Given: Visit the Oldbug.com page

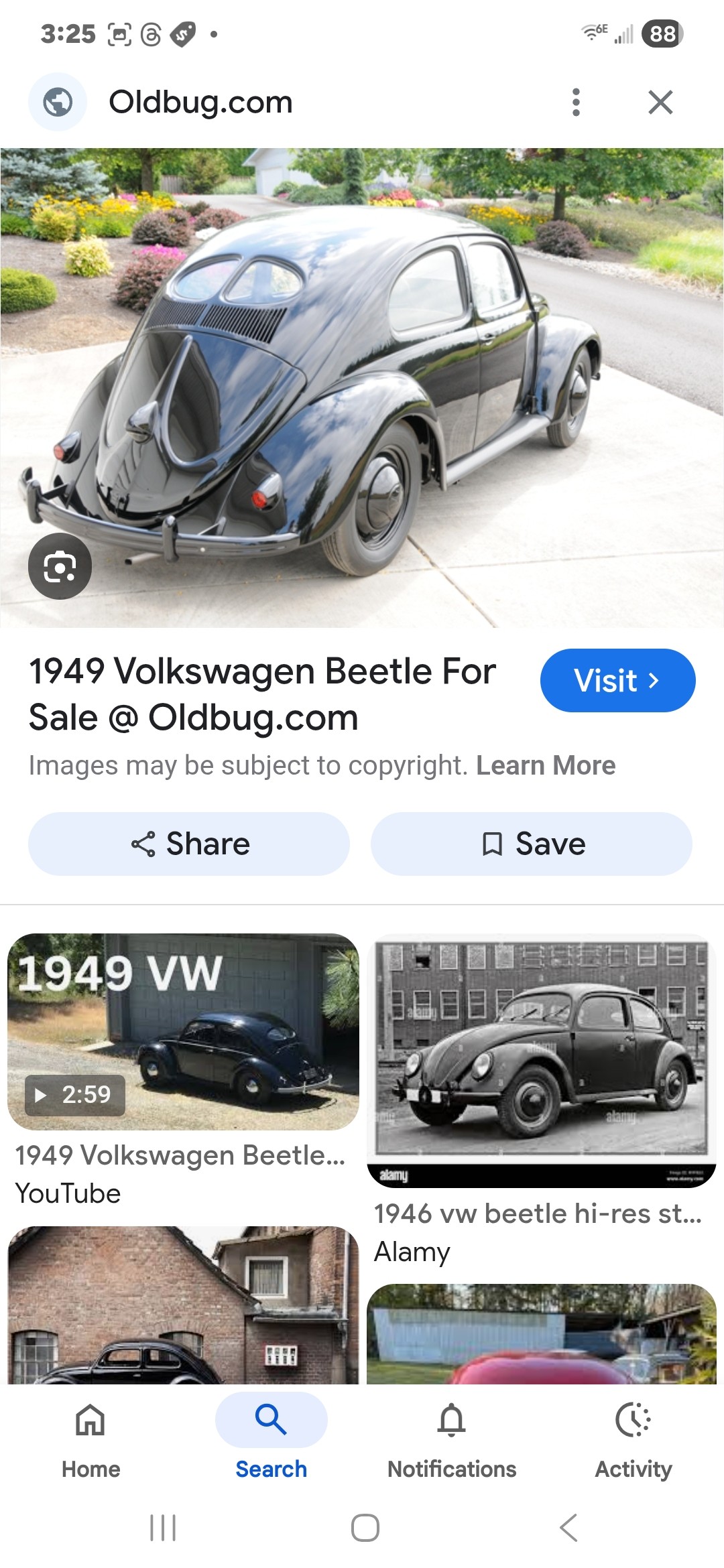Looking at the screenshot, I should pyautogui.click(x=617, y=681).
